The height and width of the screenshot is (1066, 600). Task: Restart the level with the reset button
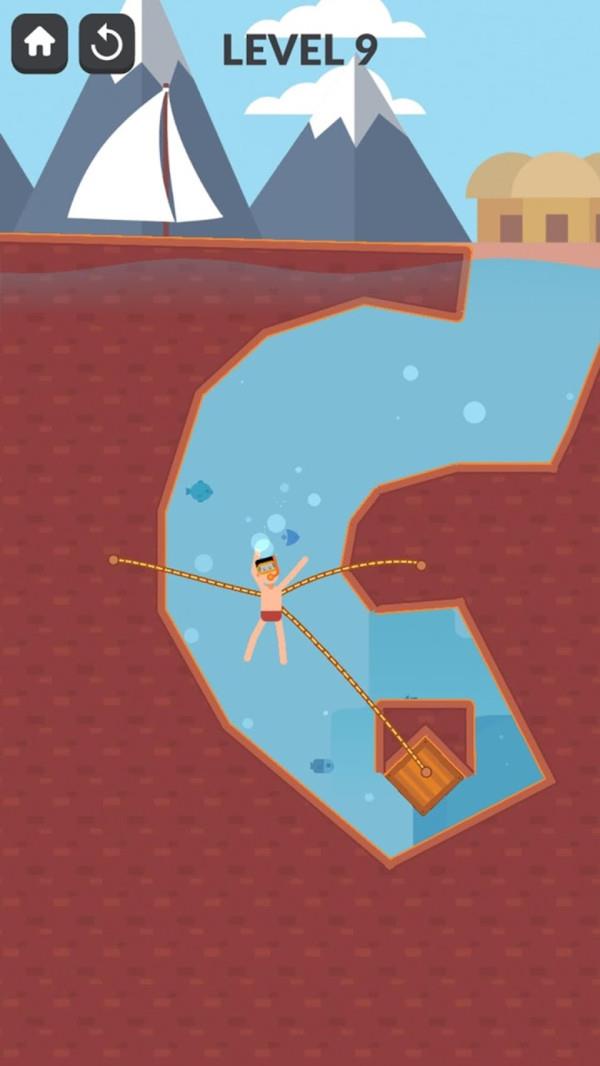(107, 43)
